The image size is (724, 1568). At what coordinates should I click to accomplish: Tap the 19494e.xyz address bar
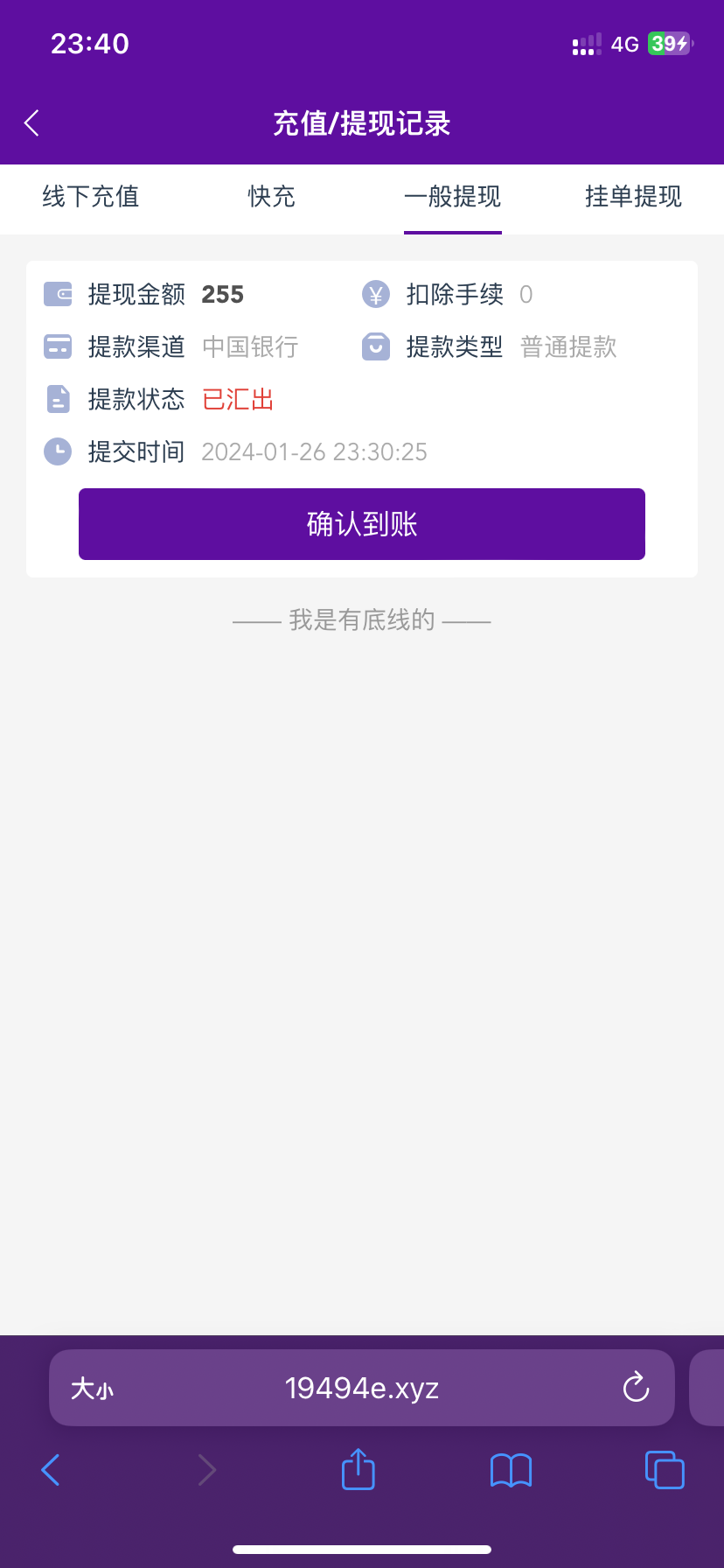tap(362, 1389)
